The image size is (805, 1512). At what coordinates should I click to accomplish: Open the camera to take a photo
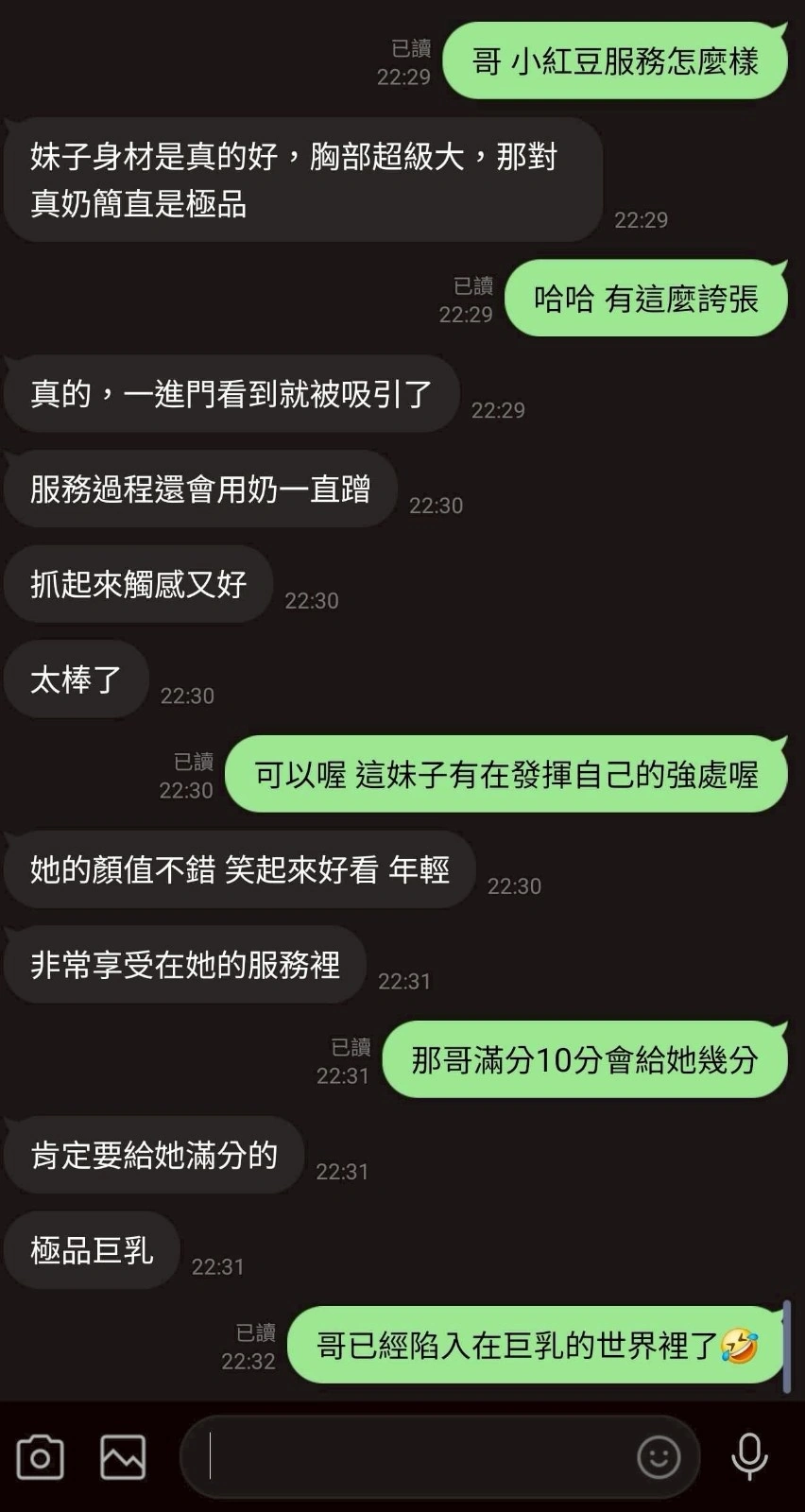click(41, 1456)
